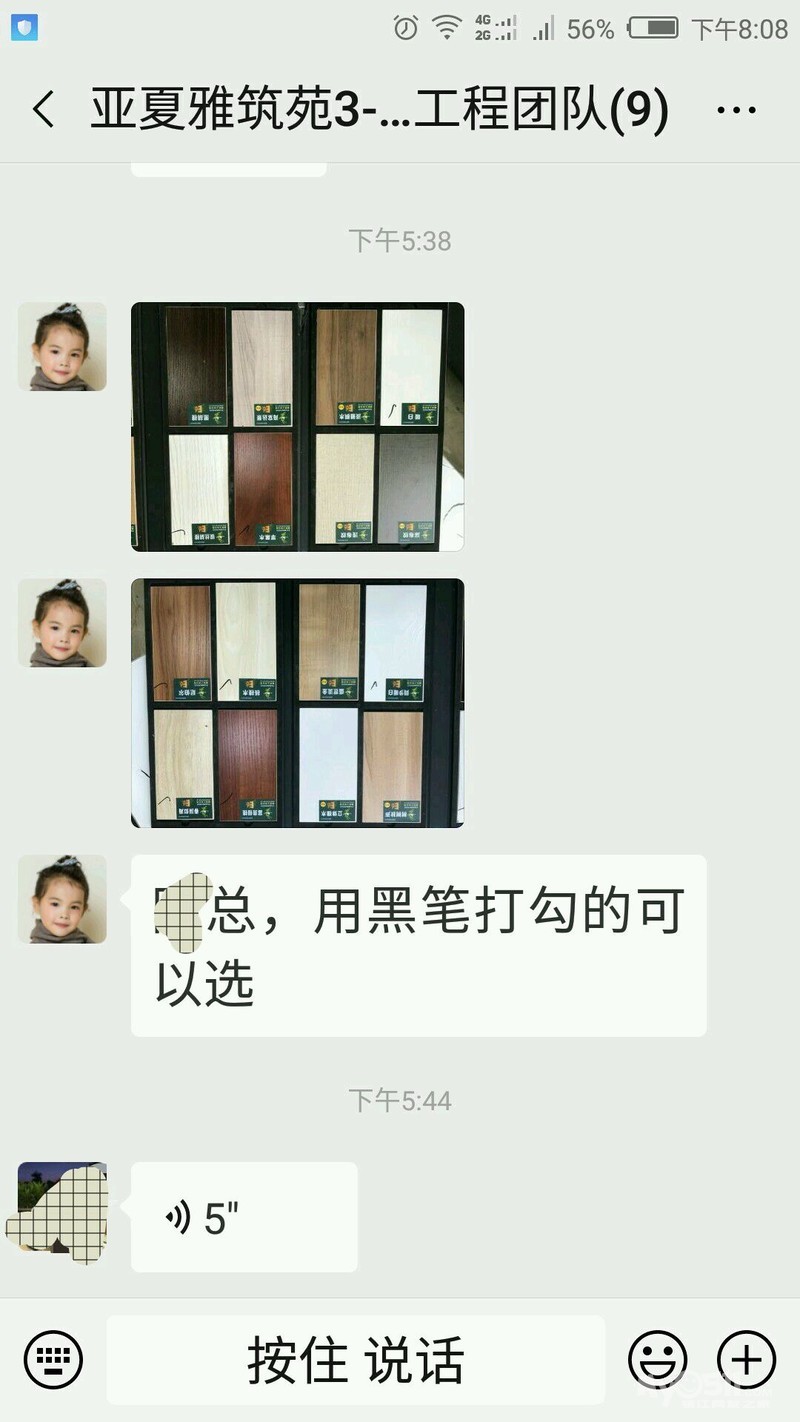This screenshot has width=800, height=1422.
Task: Open the emoji picker
Action: (658, 1360)
